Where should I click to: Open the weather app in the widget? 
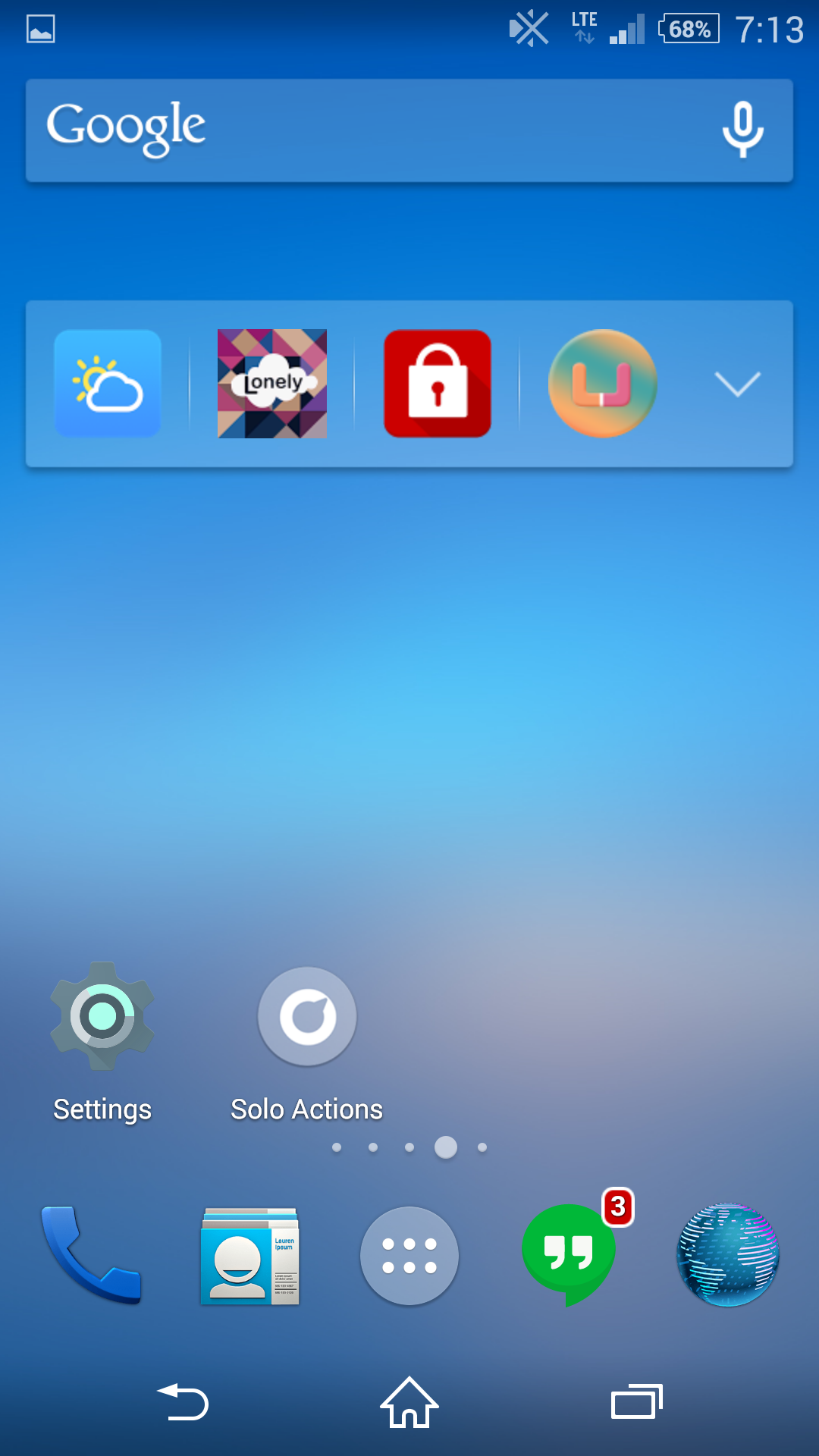108,384
